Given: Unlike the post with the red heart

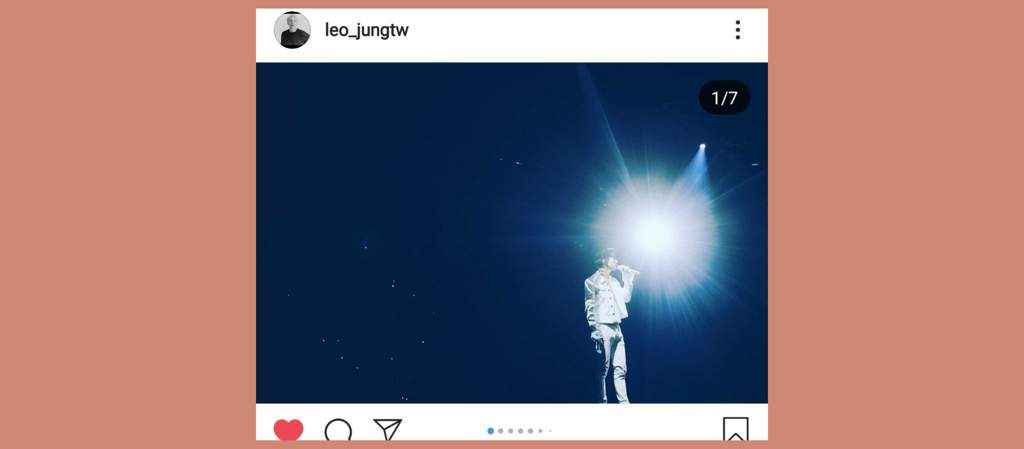Looking at the screenshot, I should coord(288,430).
